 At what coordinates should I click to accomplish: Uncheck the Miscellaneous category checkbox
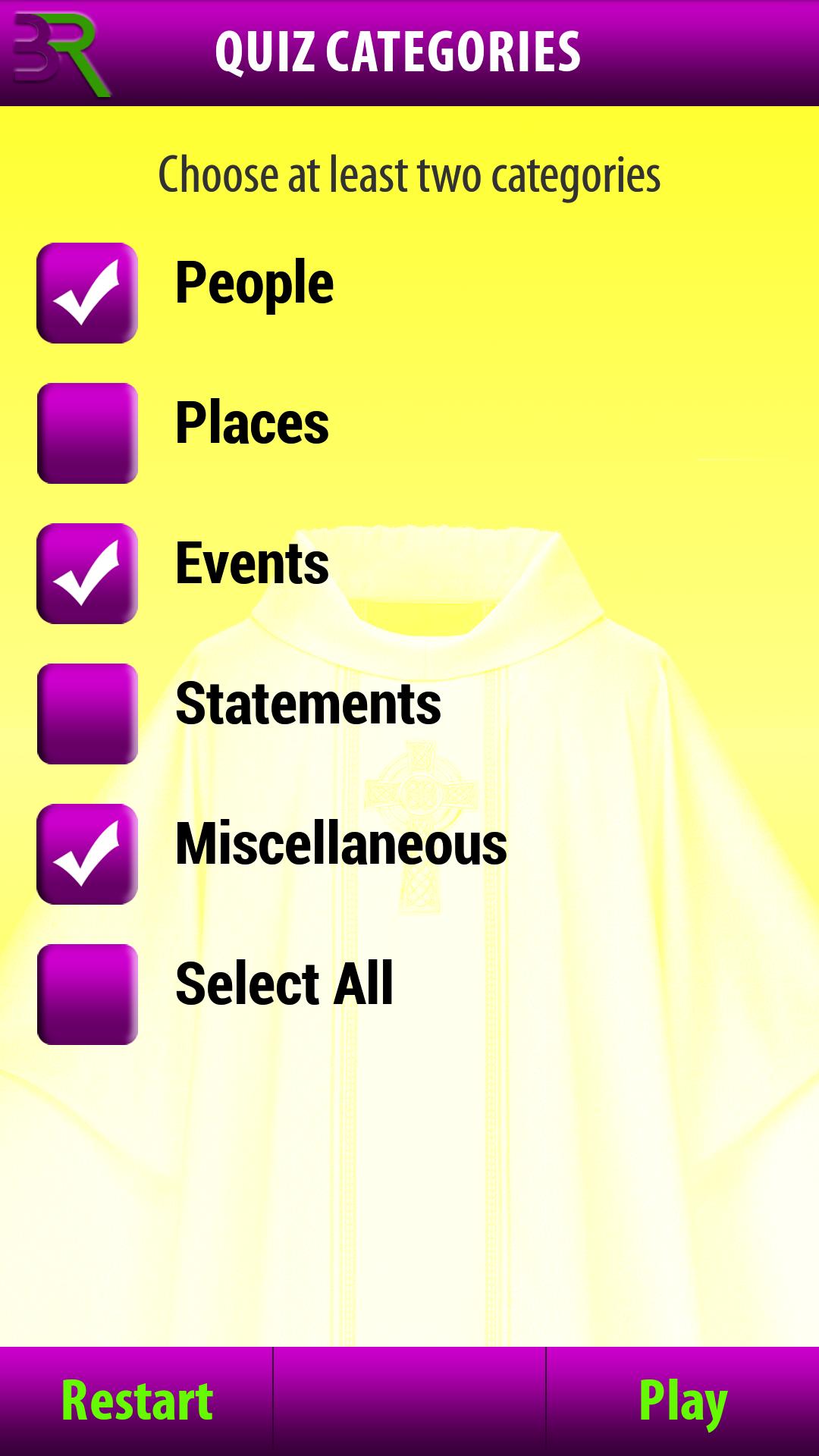[x=87, y=854]
